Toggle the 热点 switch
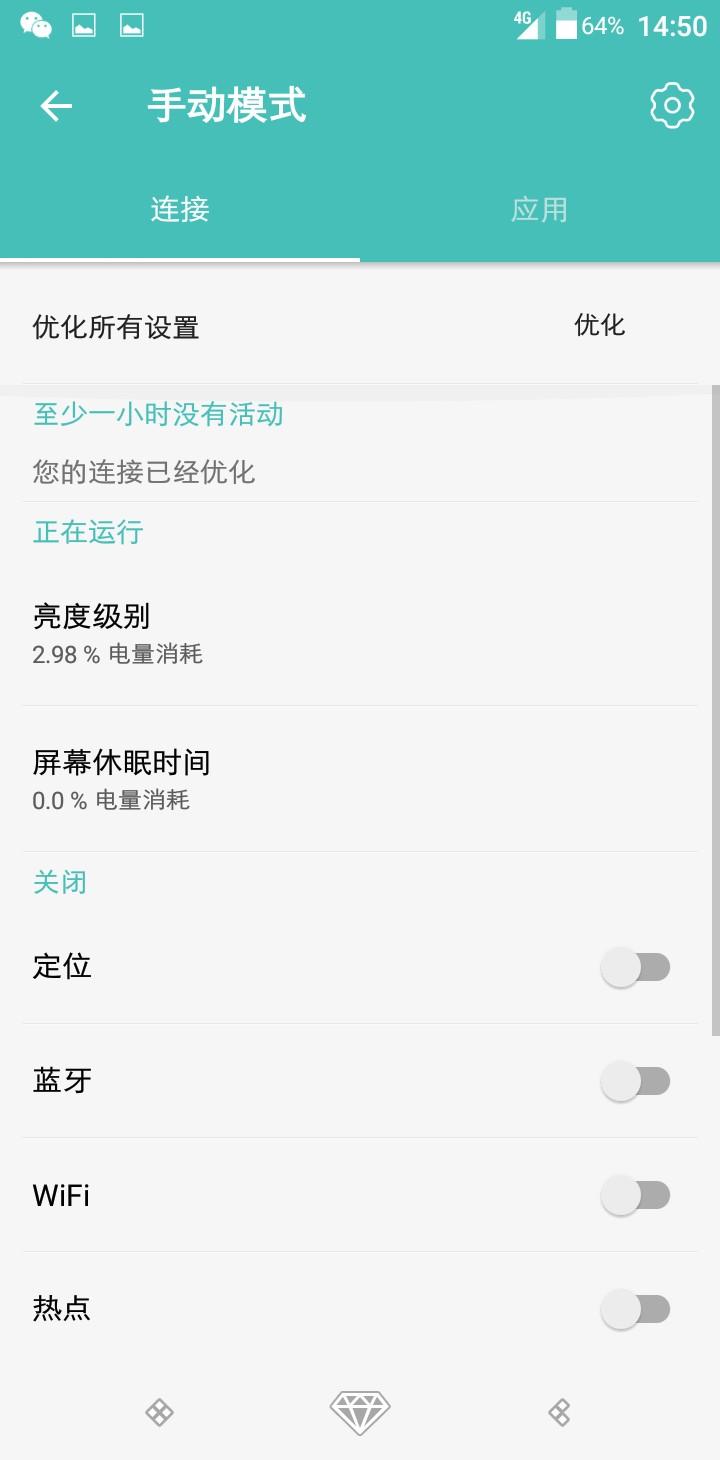This screenshot has width=720, height=1460. click(x=635, y=1309)
